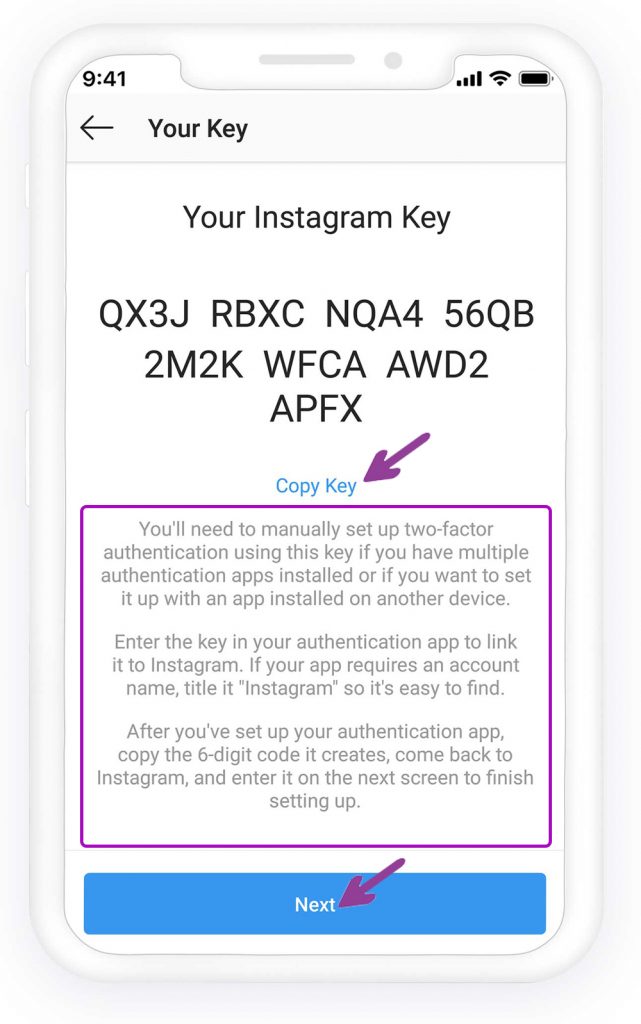Continue with the Next button
Screen dimensions: 641x1024
314,904
